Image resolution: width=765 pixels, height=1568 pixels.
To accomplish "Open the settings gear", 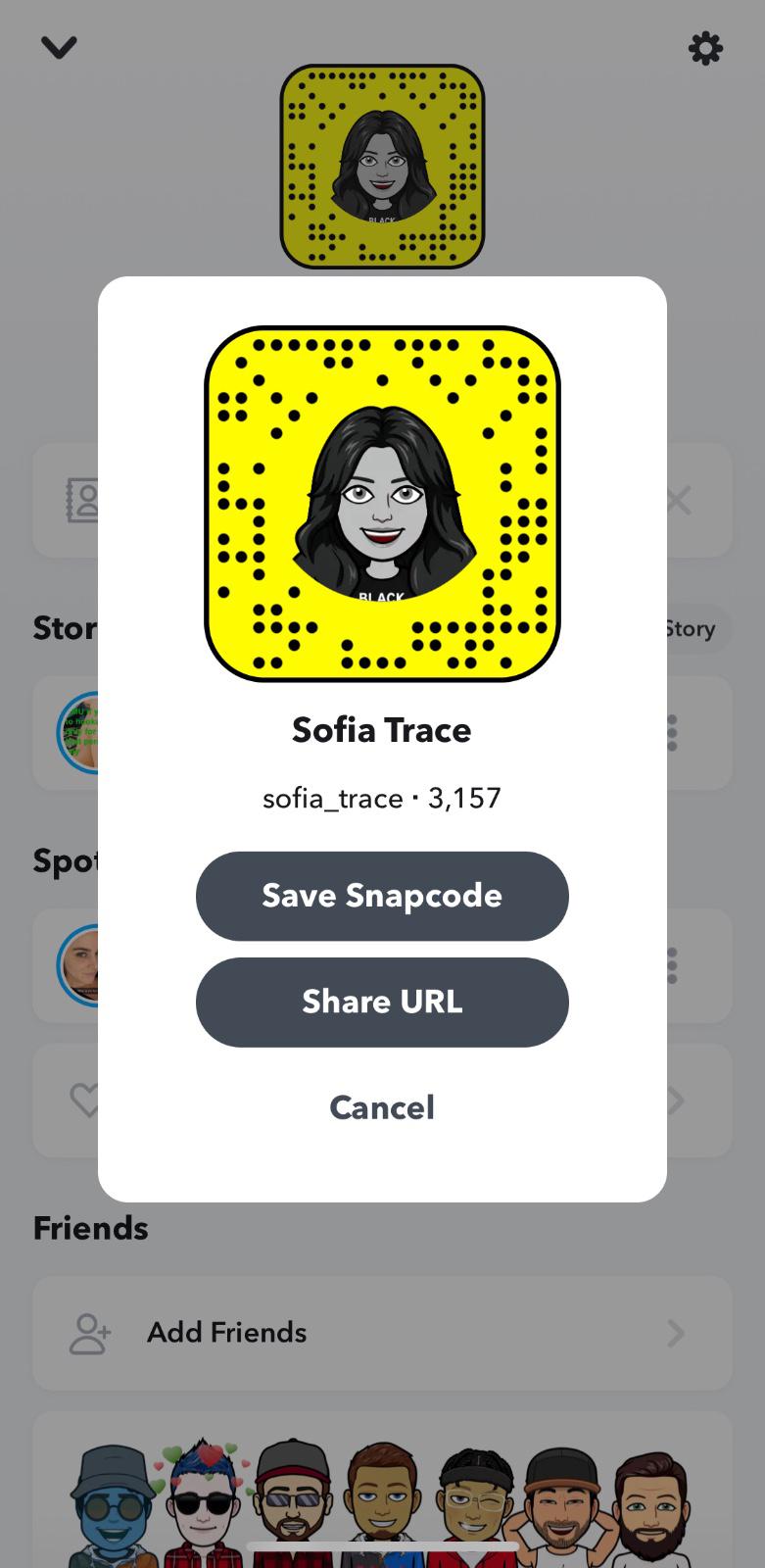I will 705,48.
